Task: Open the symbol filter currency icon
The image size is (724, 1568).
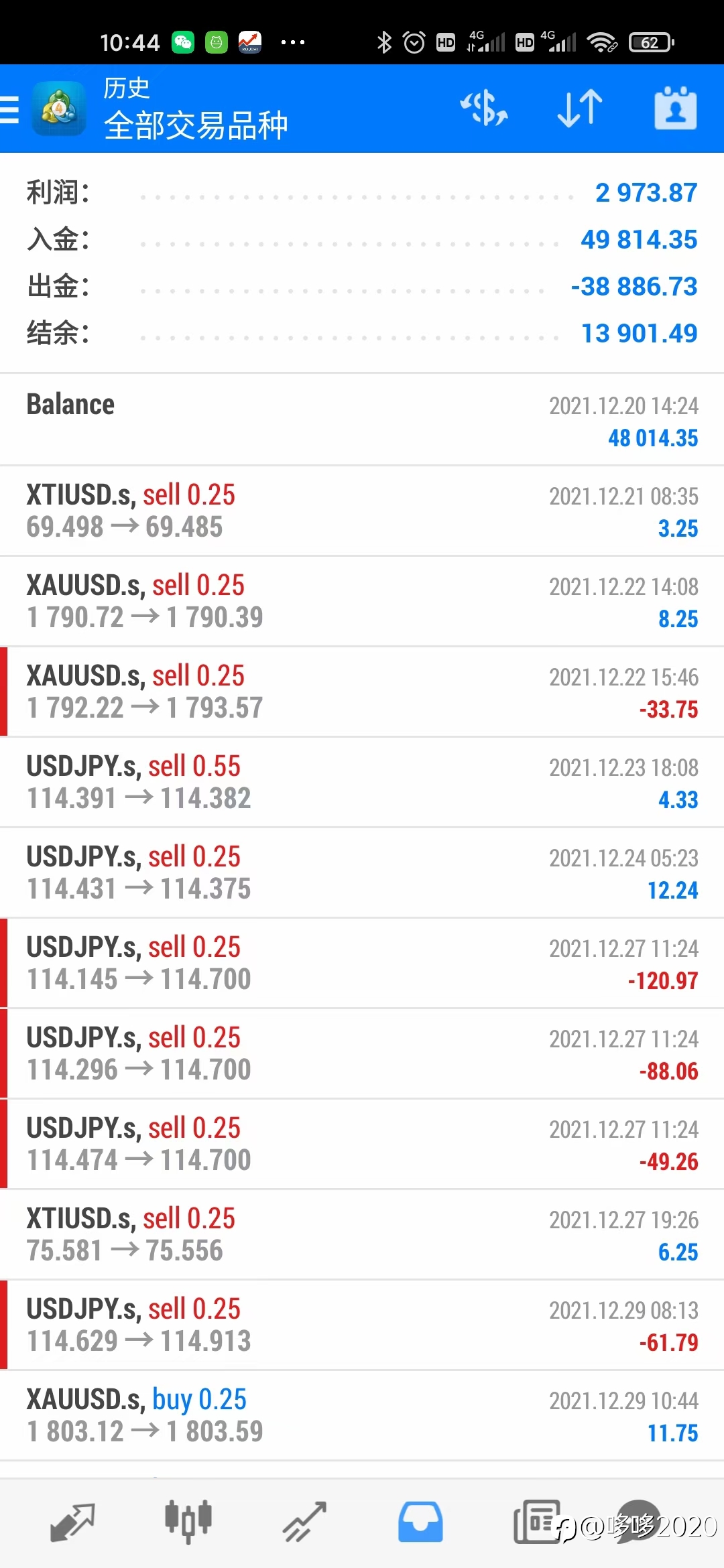Action: coord(483,109)
